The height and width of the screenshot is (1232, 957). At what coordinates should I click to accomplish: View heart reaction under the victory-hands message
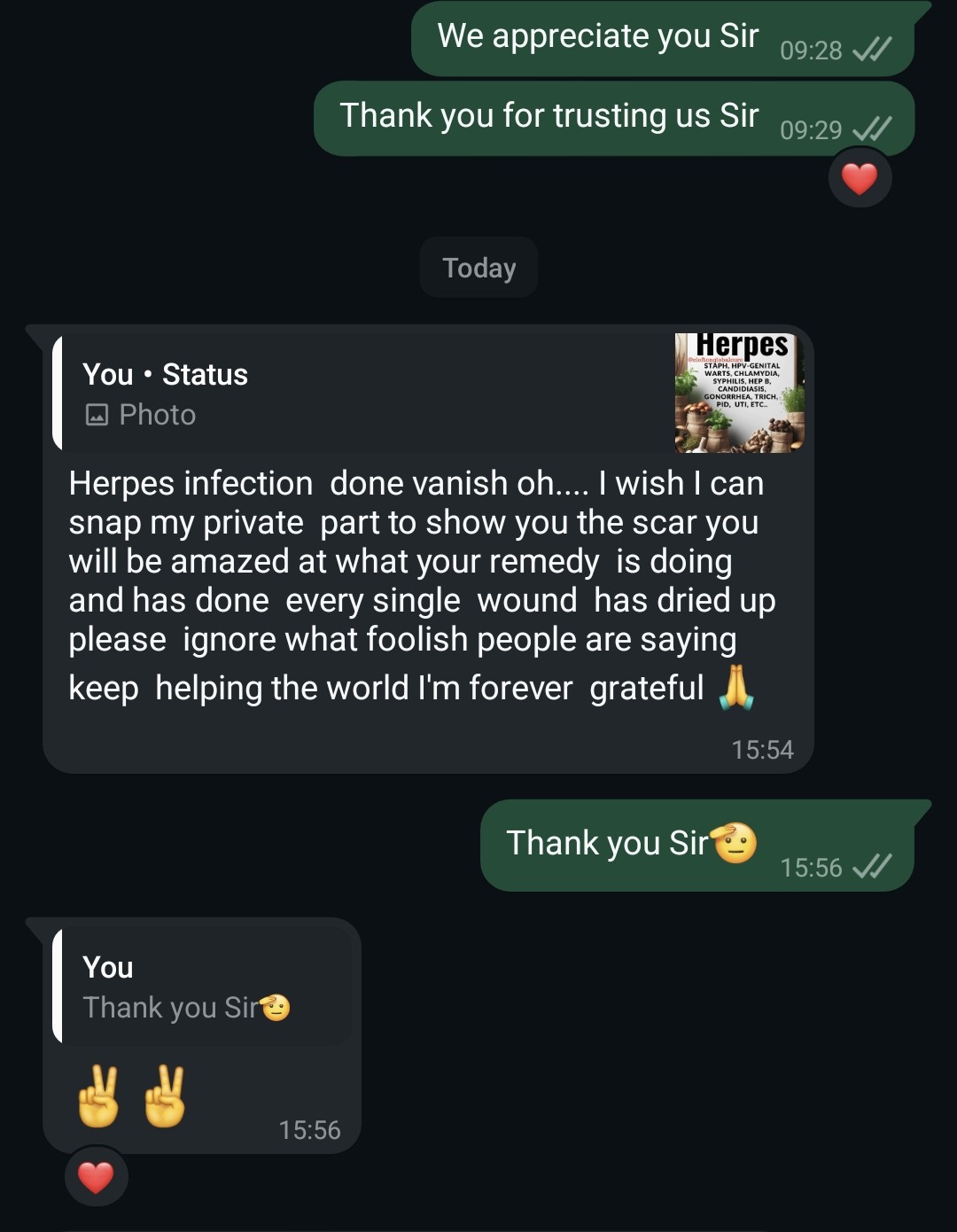tap(96, 1177)
